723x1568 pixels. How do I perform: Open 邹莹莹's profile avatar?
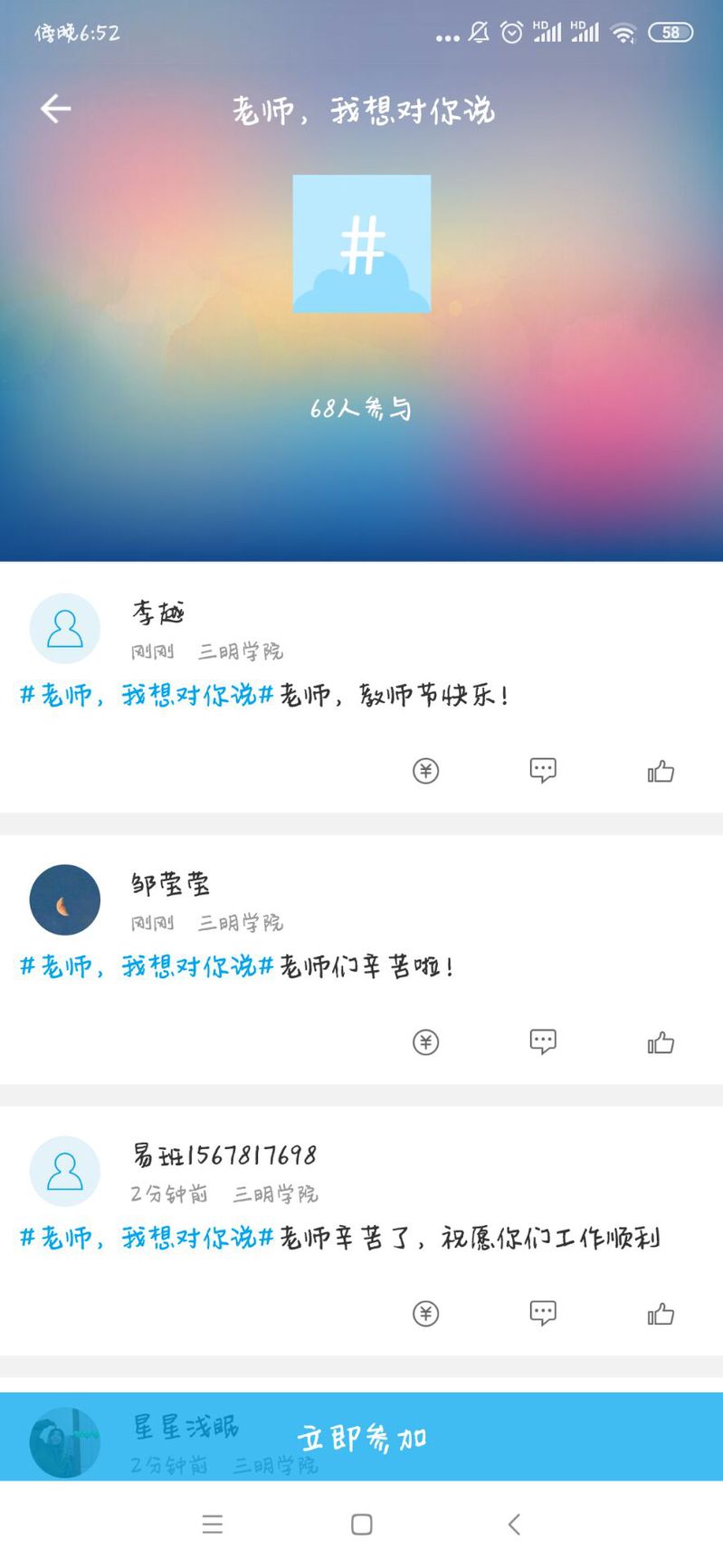65,900
